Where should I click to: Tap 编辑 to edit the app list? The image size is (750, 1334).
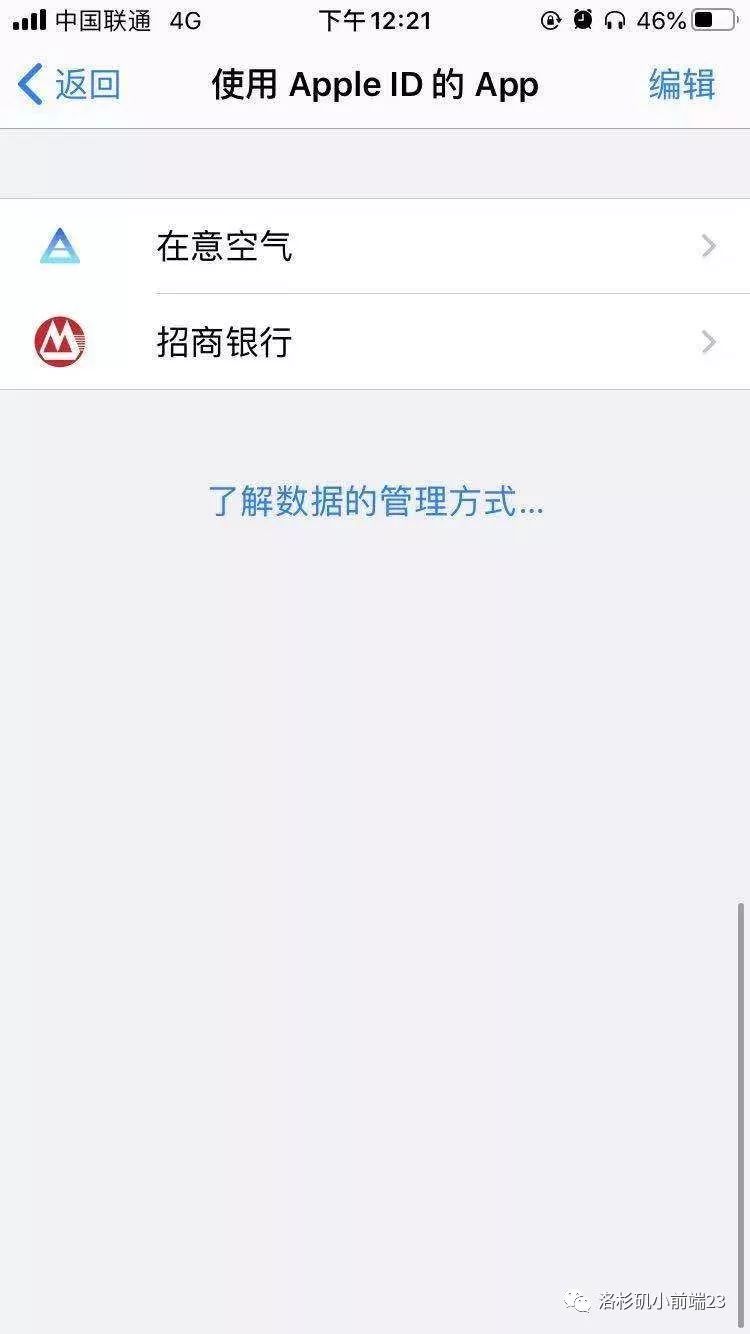[x=682, y=85]
